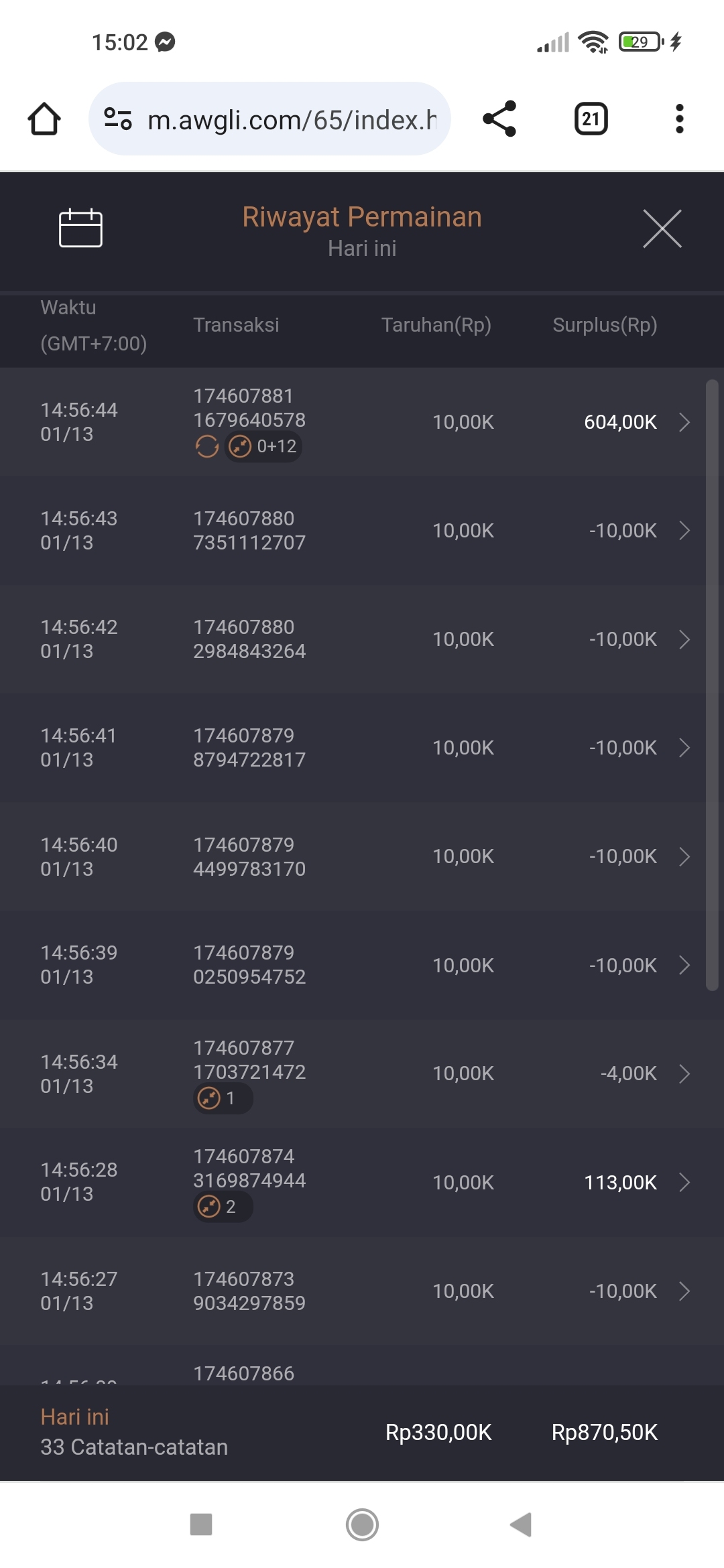Open the browser tab switcher
Viewport: 724px width, 1568px height.
[591, 119]
